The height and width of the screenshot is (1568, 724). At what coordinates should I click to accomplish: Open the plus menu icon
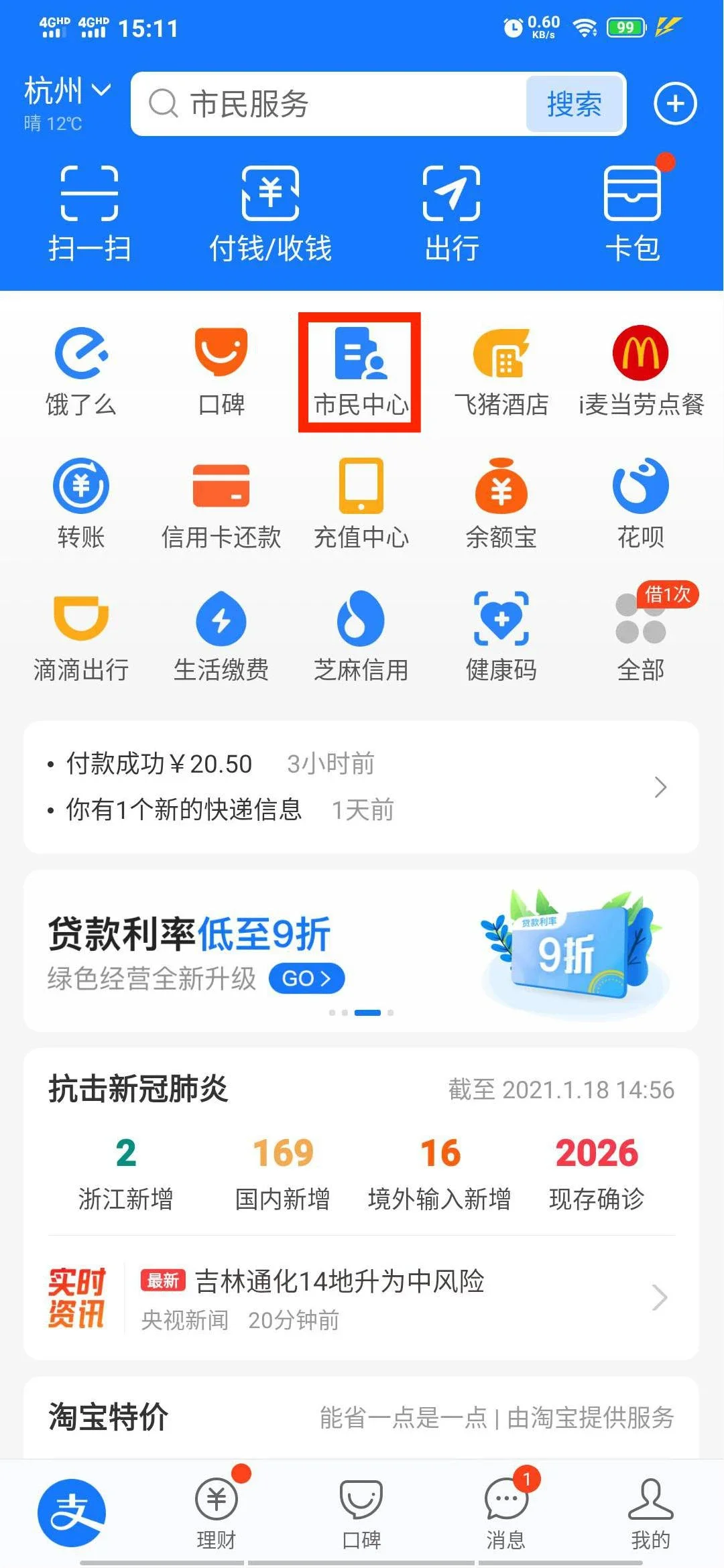click(675, 104)
